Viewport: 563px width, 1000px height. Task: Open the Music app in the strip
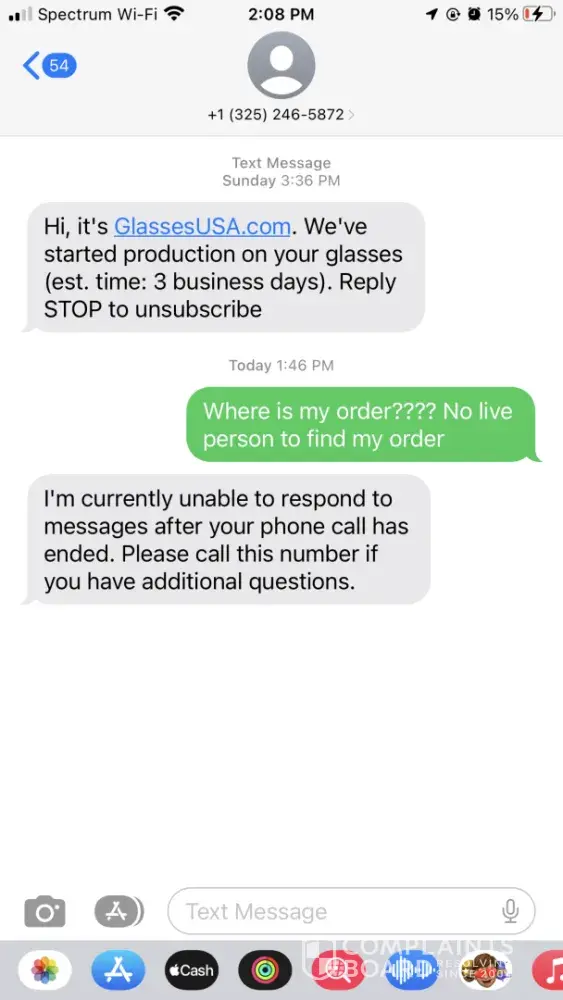(549, 970)
